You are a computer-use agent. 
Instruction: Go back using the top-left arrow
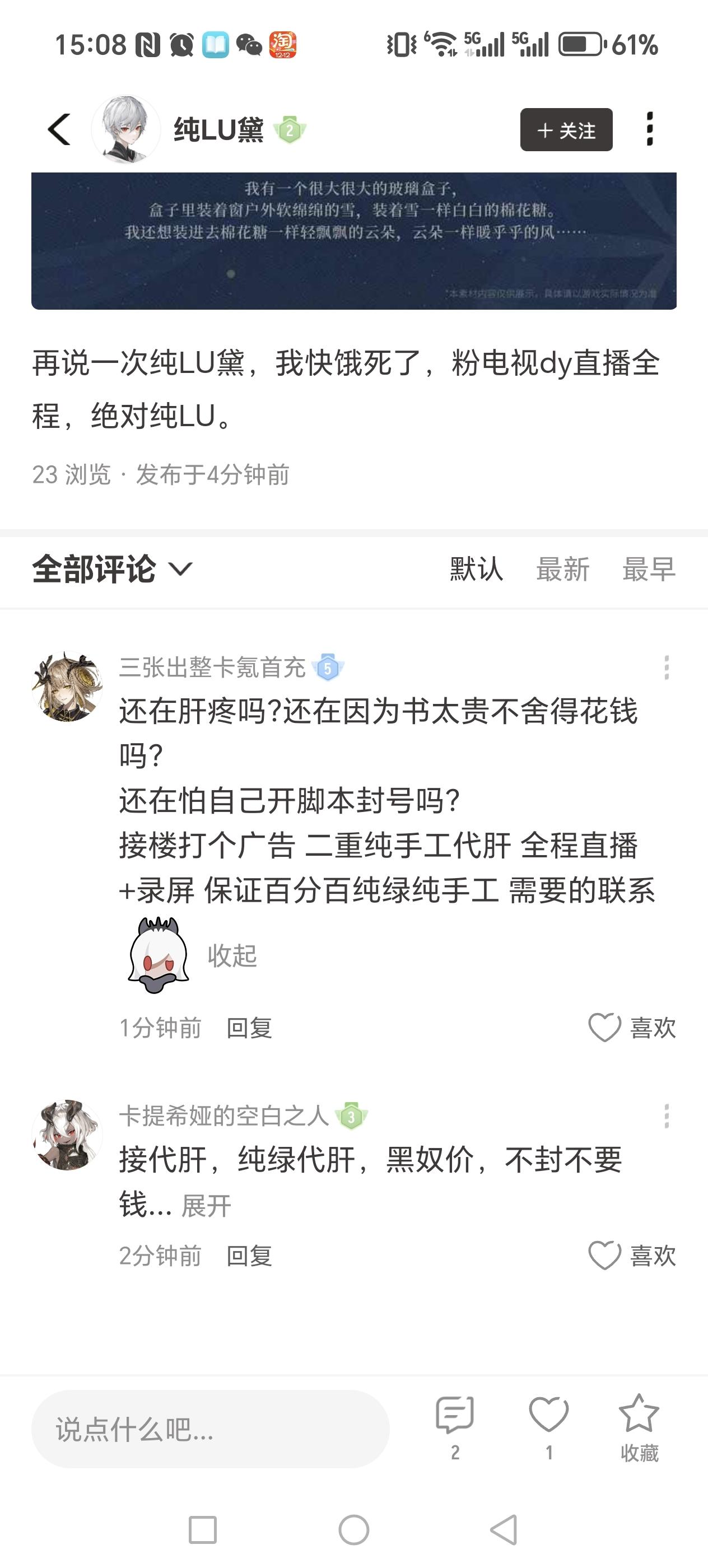(60, 130)
